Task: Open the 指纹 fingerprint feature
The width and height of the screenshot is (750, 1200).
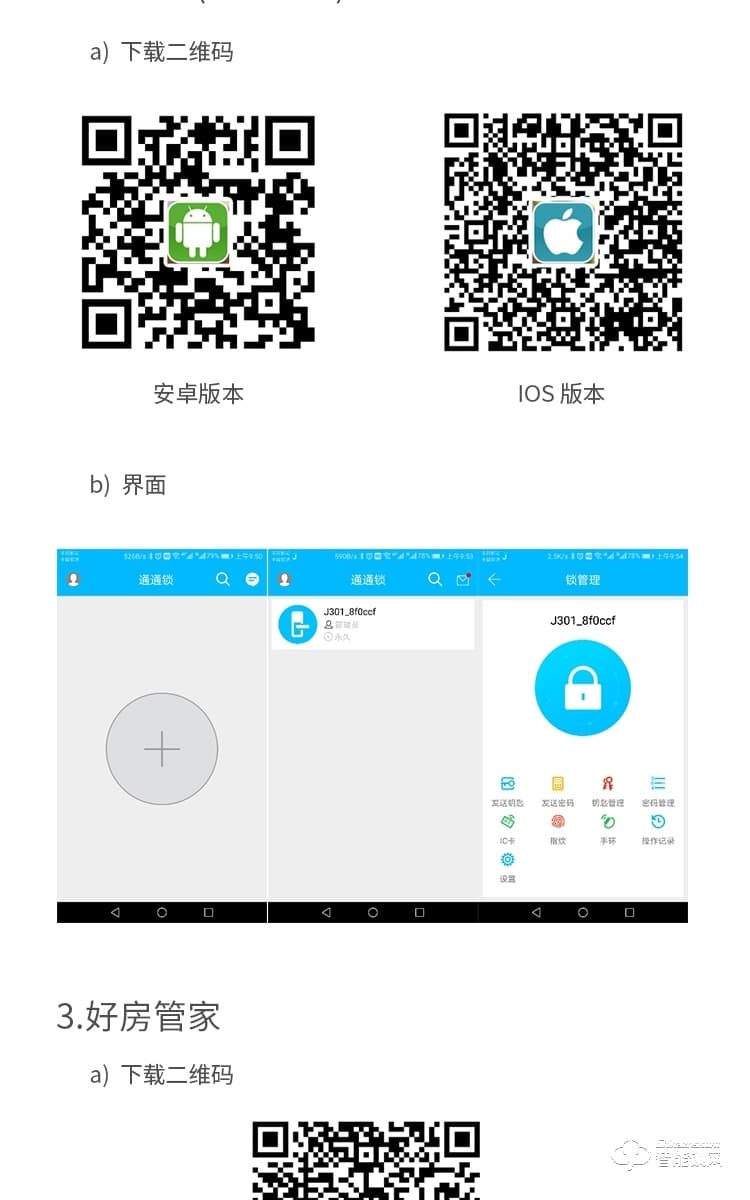Action: click(558, 823)
